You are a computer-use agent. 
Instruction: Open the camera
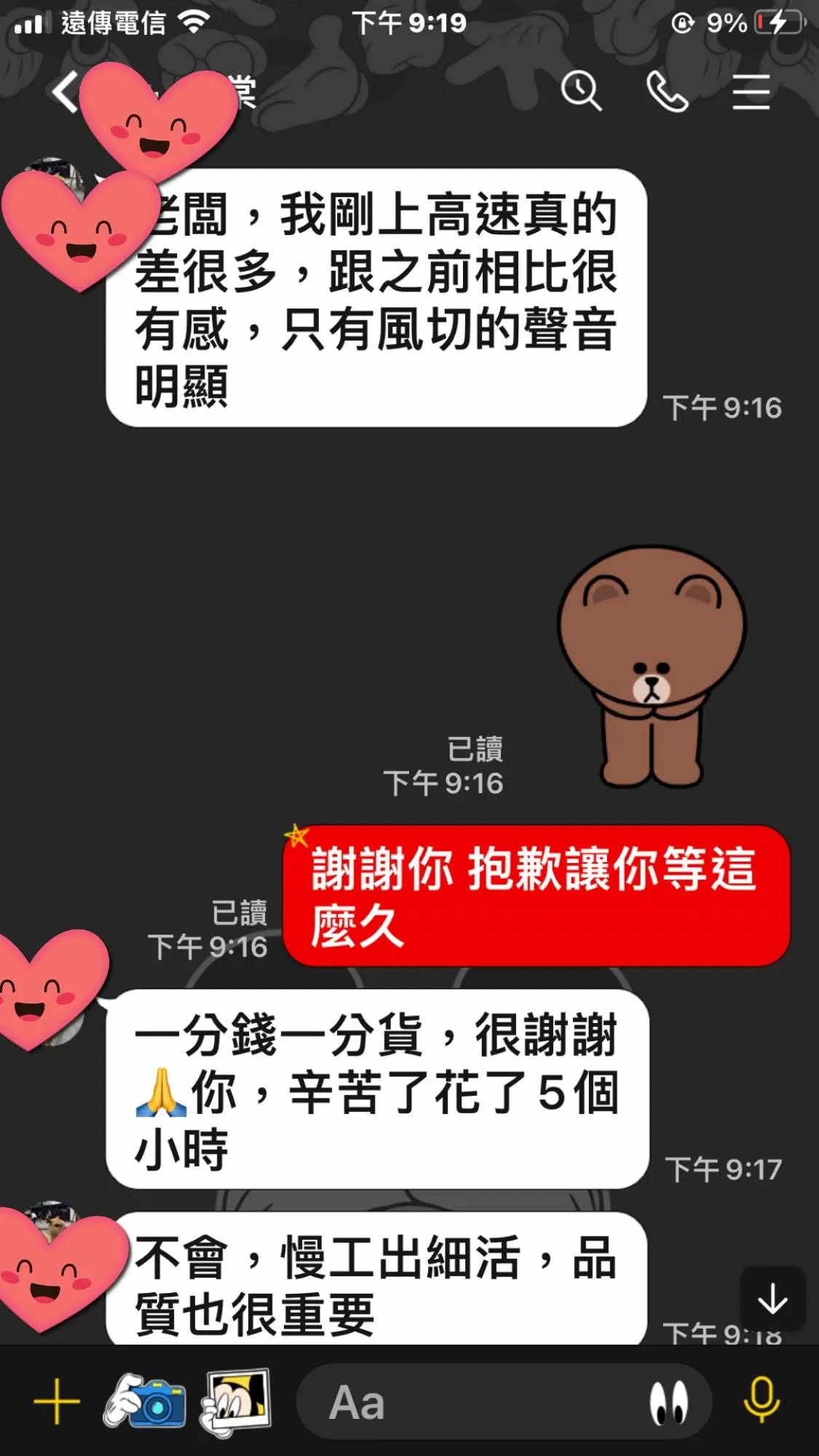click(145, 1401)
